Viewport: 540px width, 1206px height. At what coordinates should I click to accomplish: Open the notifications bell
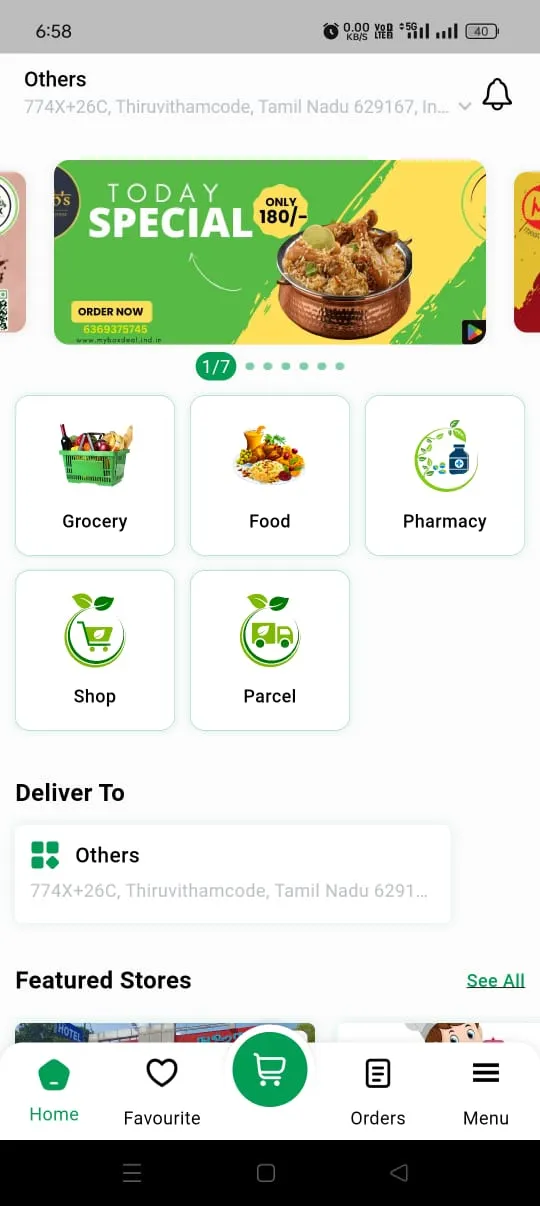(x=497, y=94)
